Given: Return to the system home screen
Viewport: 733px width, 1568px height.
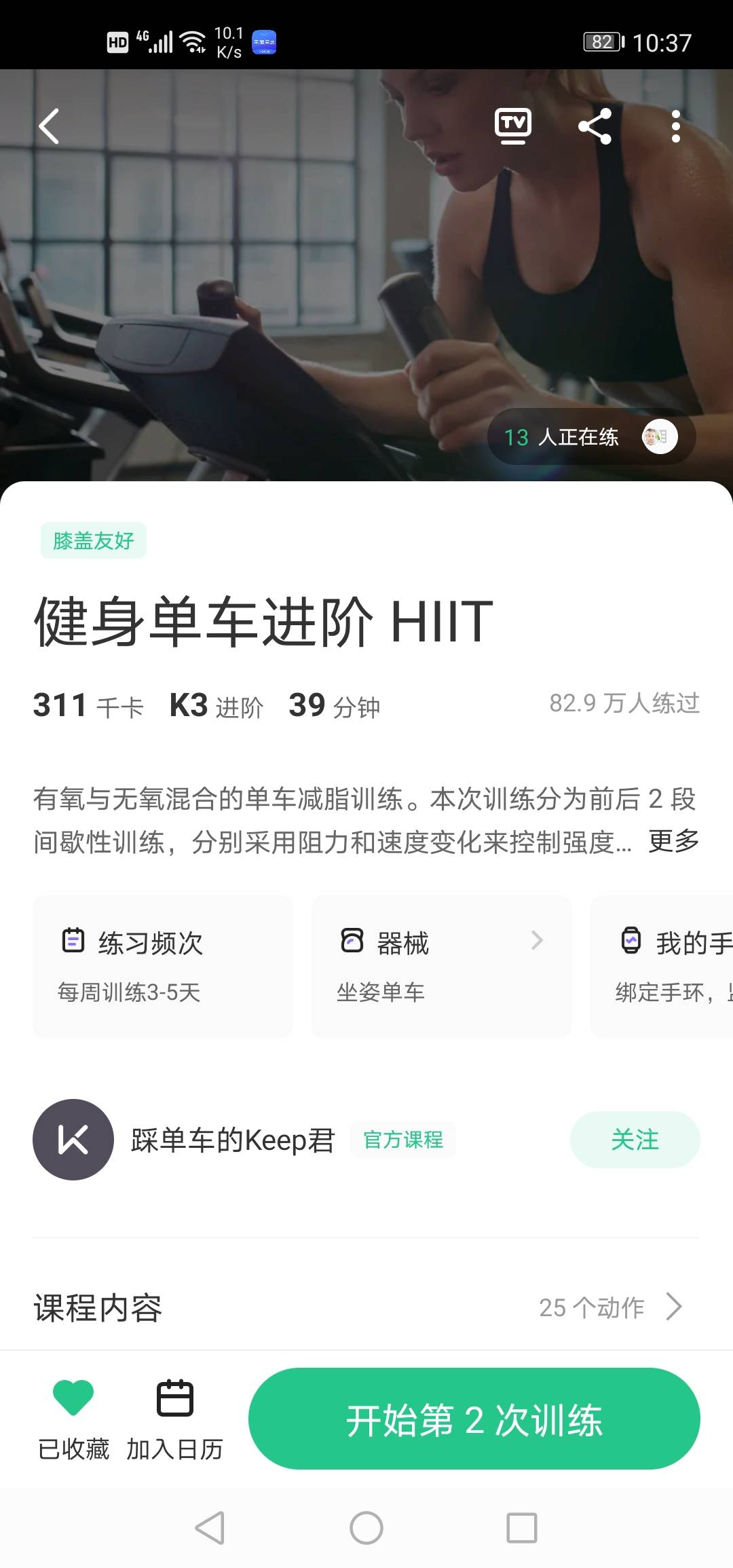Looking at the screenshot, I should [366, 1529].
